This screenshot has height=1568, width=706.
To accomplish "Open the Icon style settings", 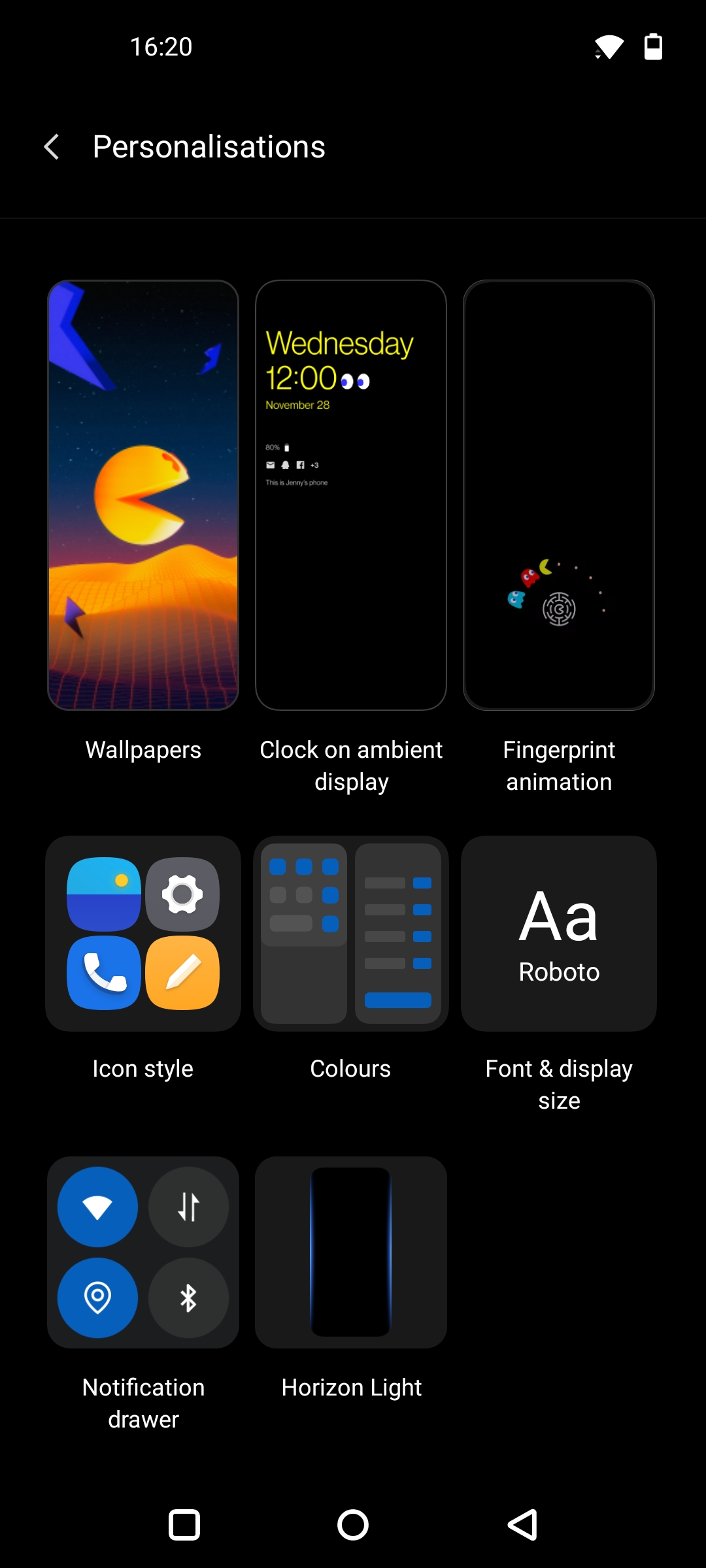I will [143, 934].
